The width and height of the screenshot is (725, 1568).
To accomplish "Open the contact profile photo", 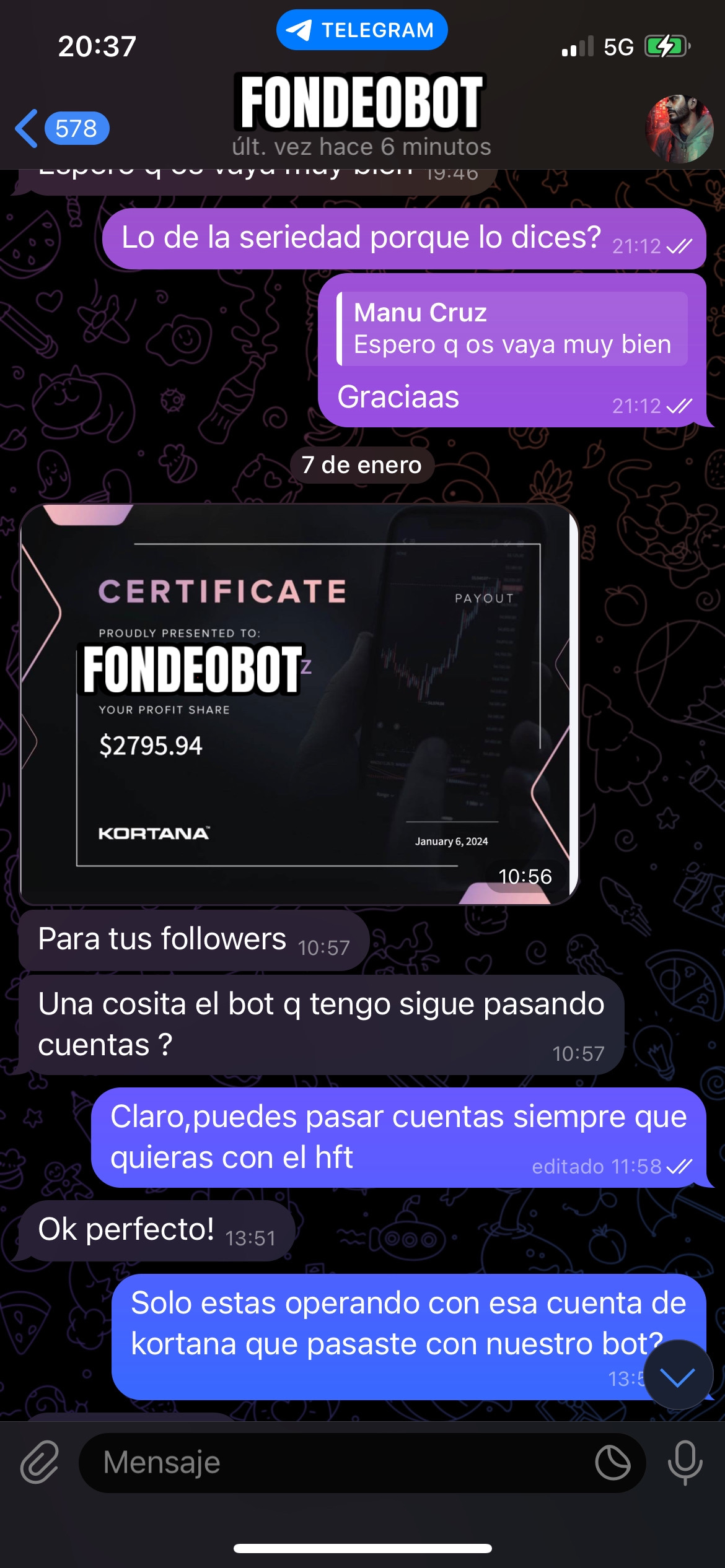I will (679, 129).
